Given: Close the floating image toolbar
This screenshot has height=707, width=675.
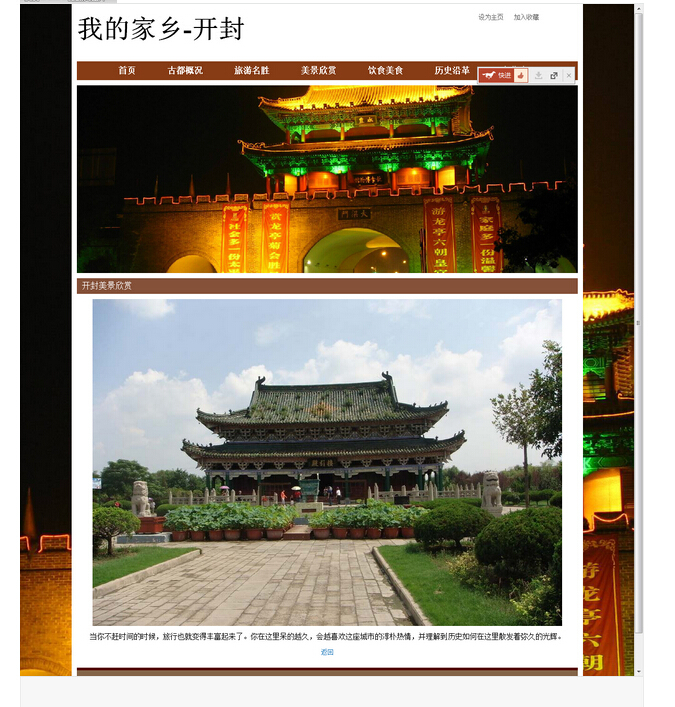Looking at the screenshot, I should tap(569, 75).
